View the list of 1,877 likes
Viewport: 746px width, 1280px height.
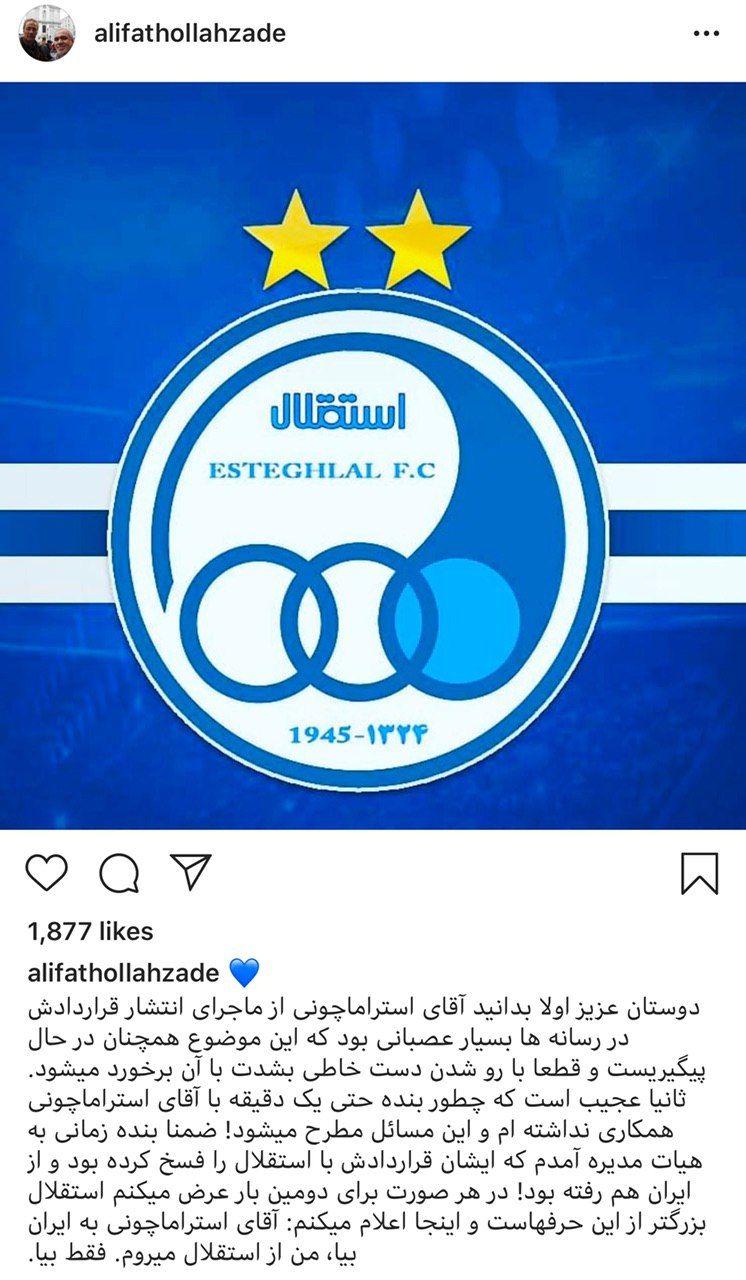click(90, 932)
